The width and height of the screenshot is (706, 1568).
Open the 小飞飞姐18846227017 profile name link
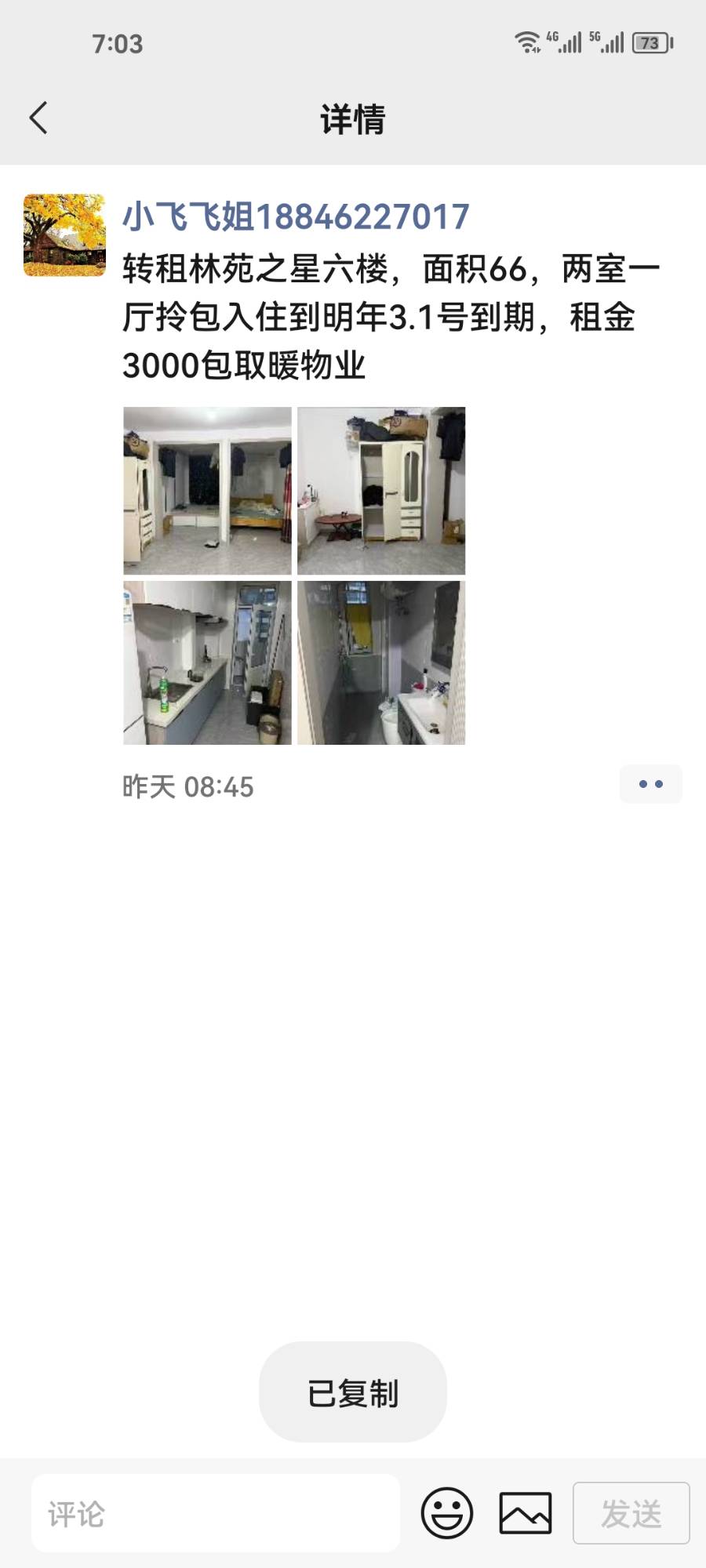tap(296, 217)
